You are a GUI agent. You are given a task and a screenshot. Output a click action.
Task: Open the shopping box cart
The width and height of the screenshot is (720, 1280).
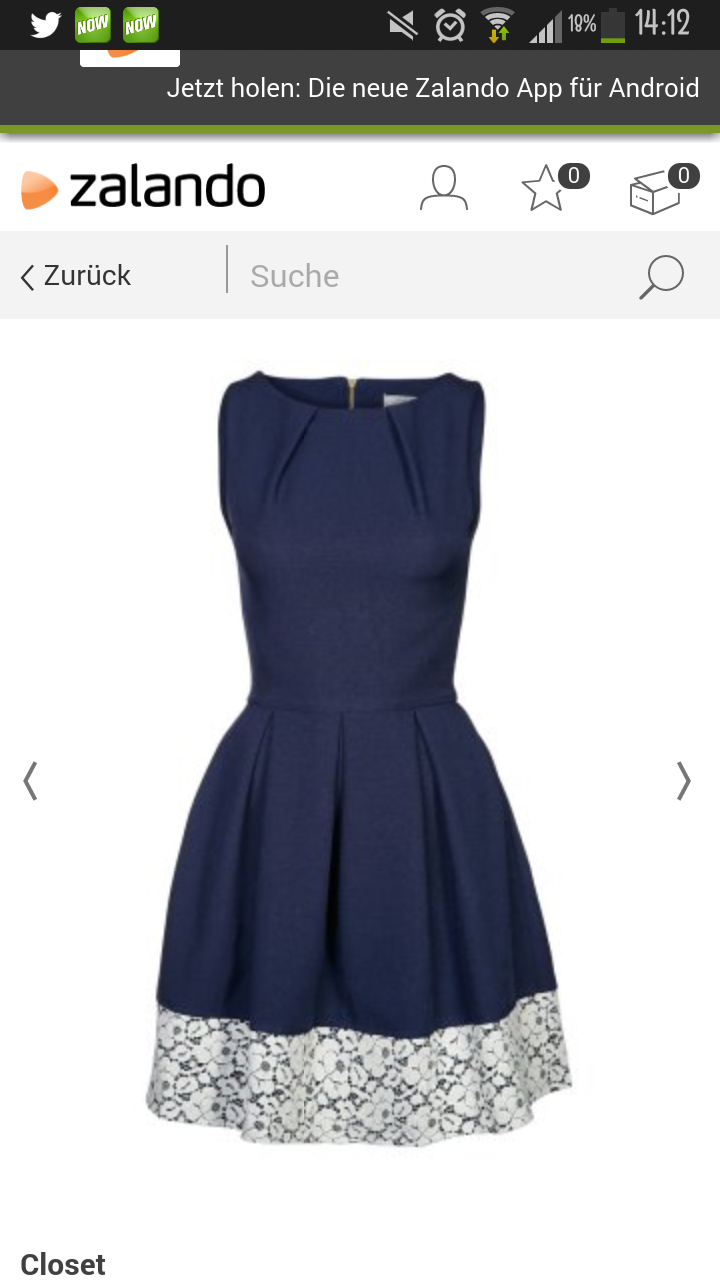pyautogui.click(x=656, y=190)
